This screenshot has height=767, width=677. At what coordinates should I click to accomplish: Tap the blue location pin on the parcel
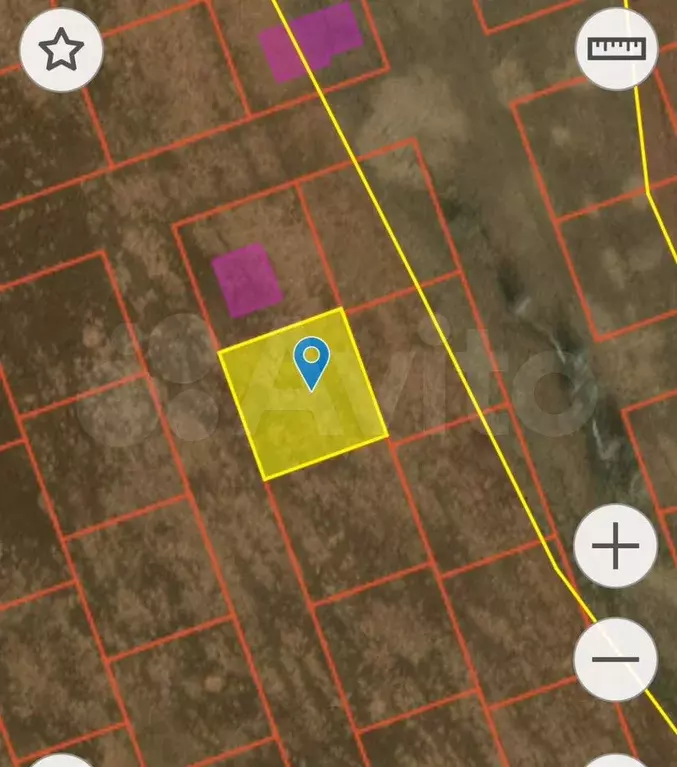pyautogui.click(x=312, y=362)
